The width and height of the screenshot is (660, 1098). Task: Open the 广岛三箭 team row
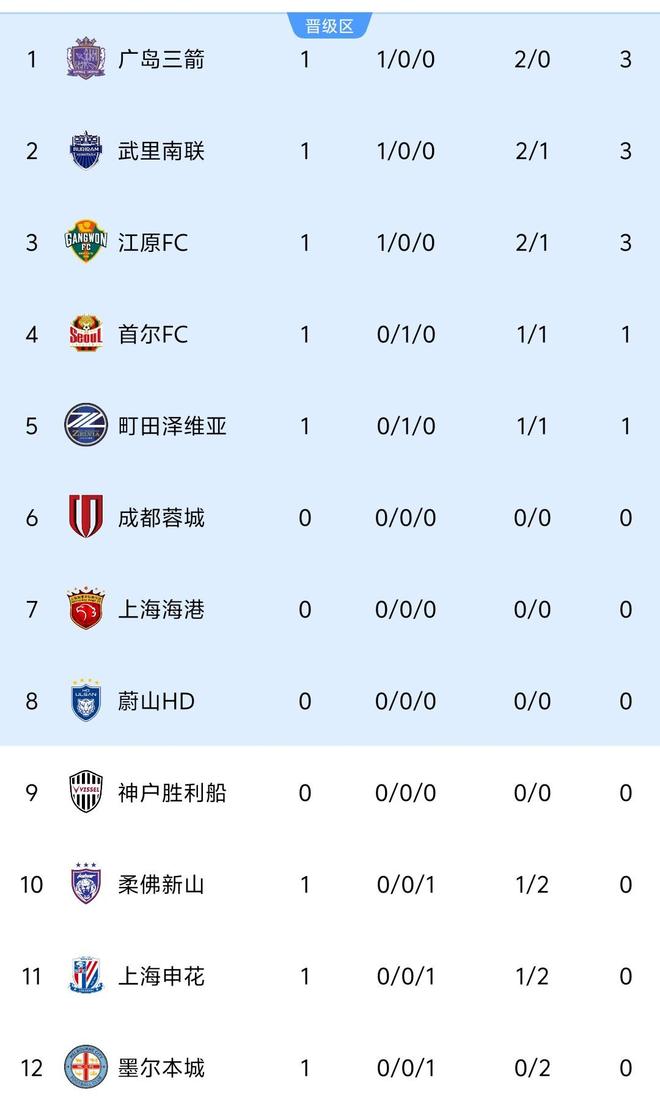click(161, 59)
